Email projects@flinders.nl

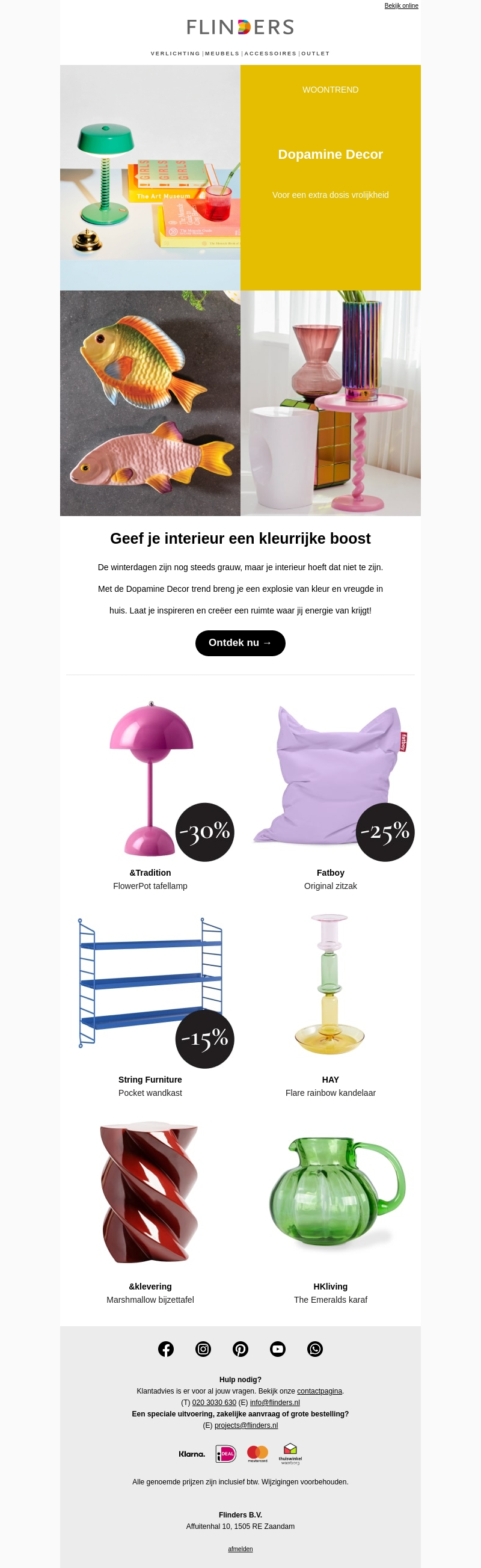point(246,1425)
